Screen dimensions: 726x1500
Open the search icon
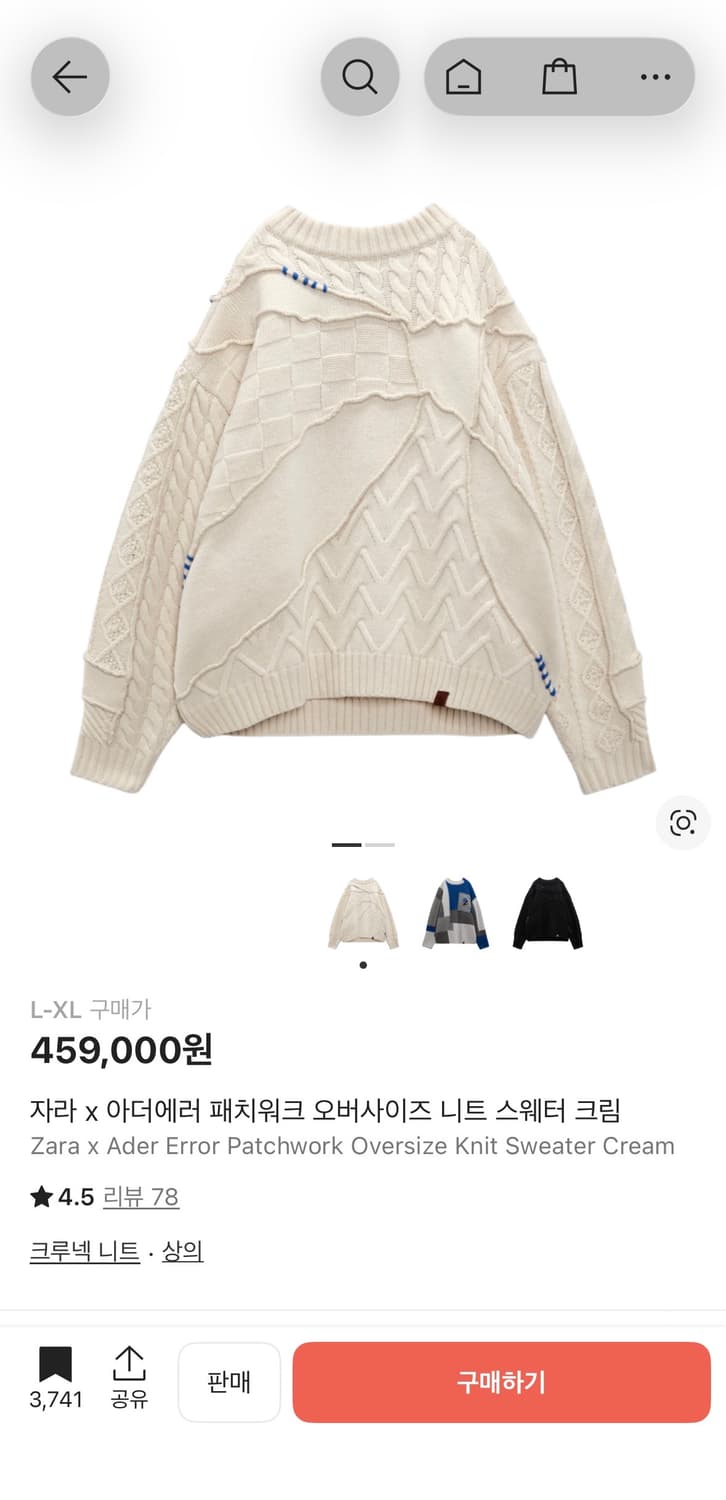(360, 77)
